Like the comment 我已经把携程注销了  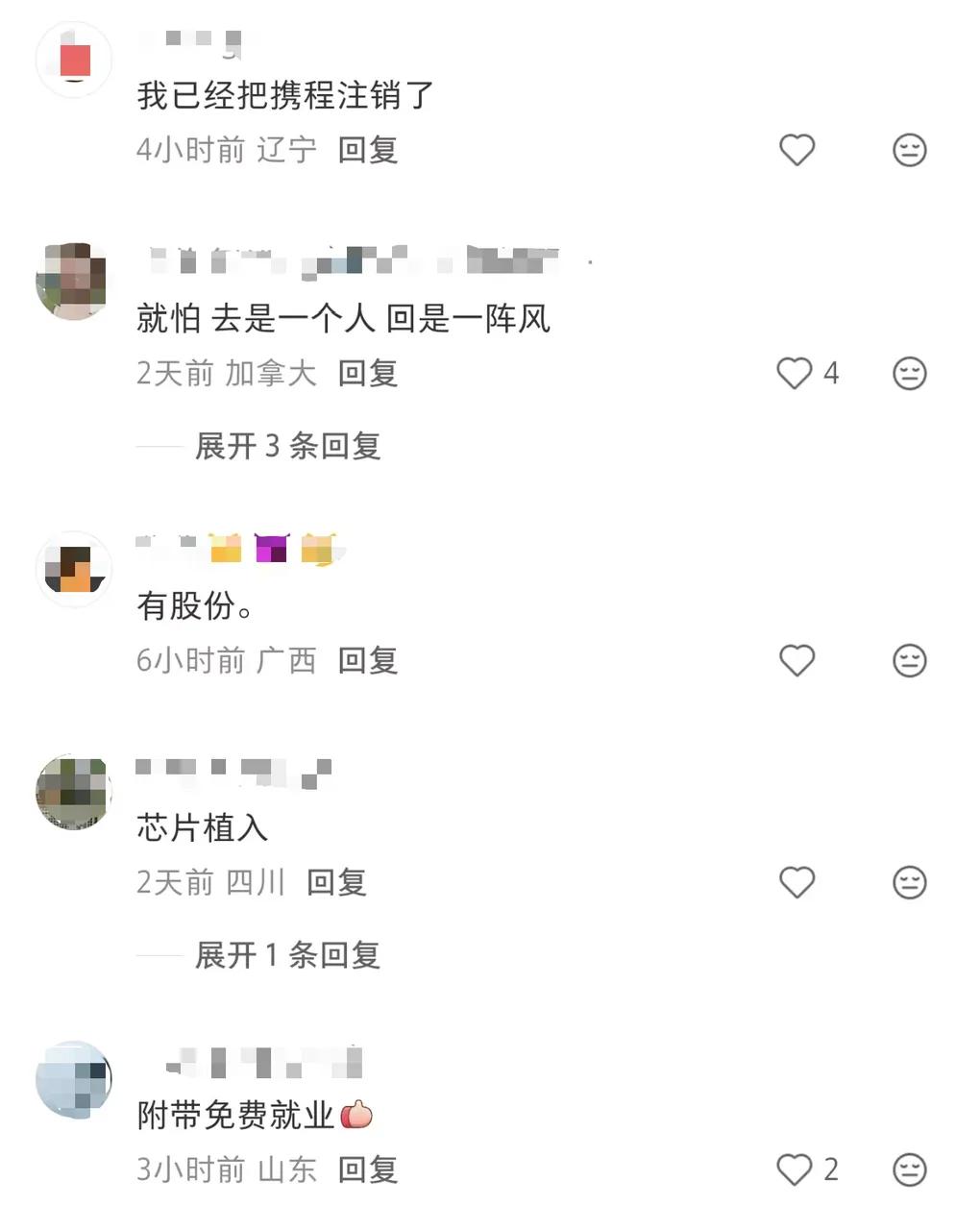point(796,150)
